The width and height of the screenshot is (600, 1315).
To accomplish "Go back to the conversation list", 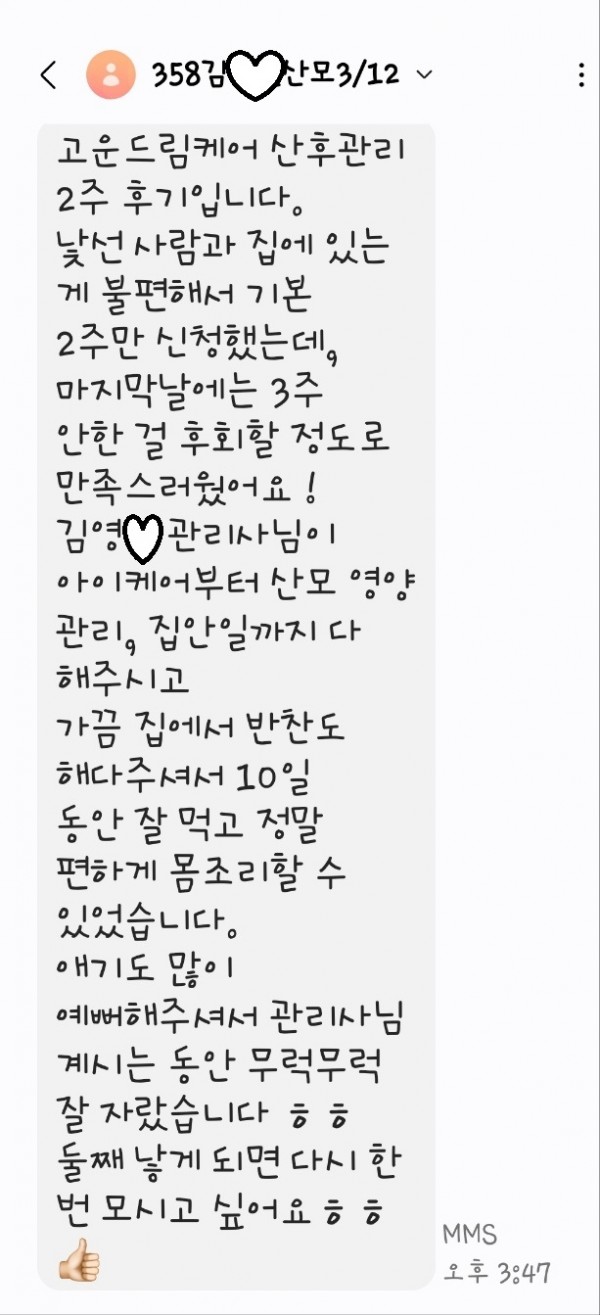I will pos(48,76).
